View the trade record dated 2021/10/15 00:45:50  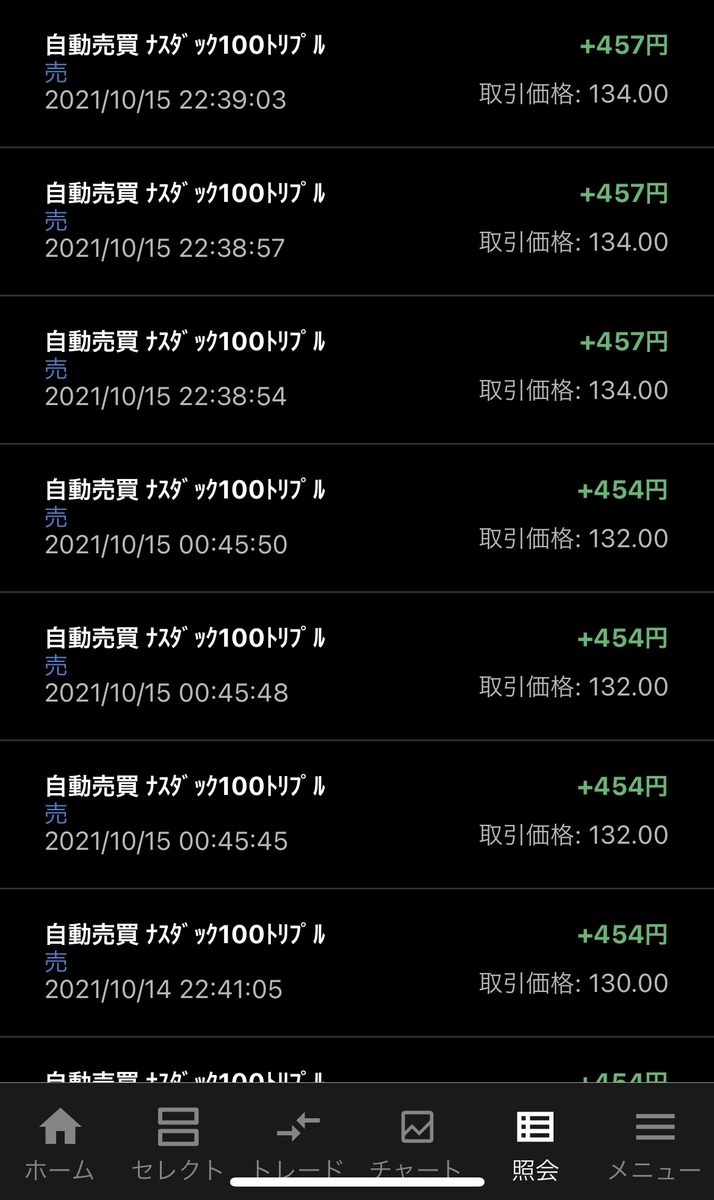[357, 518]
